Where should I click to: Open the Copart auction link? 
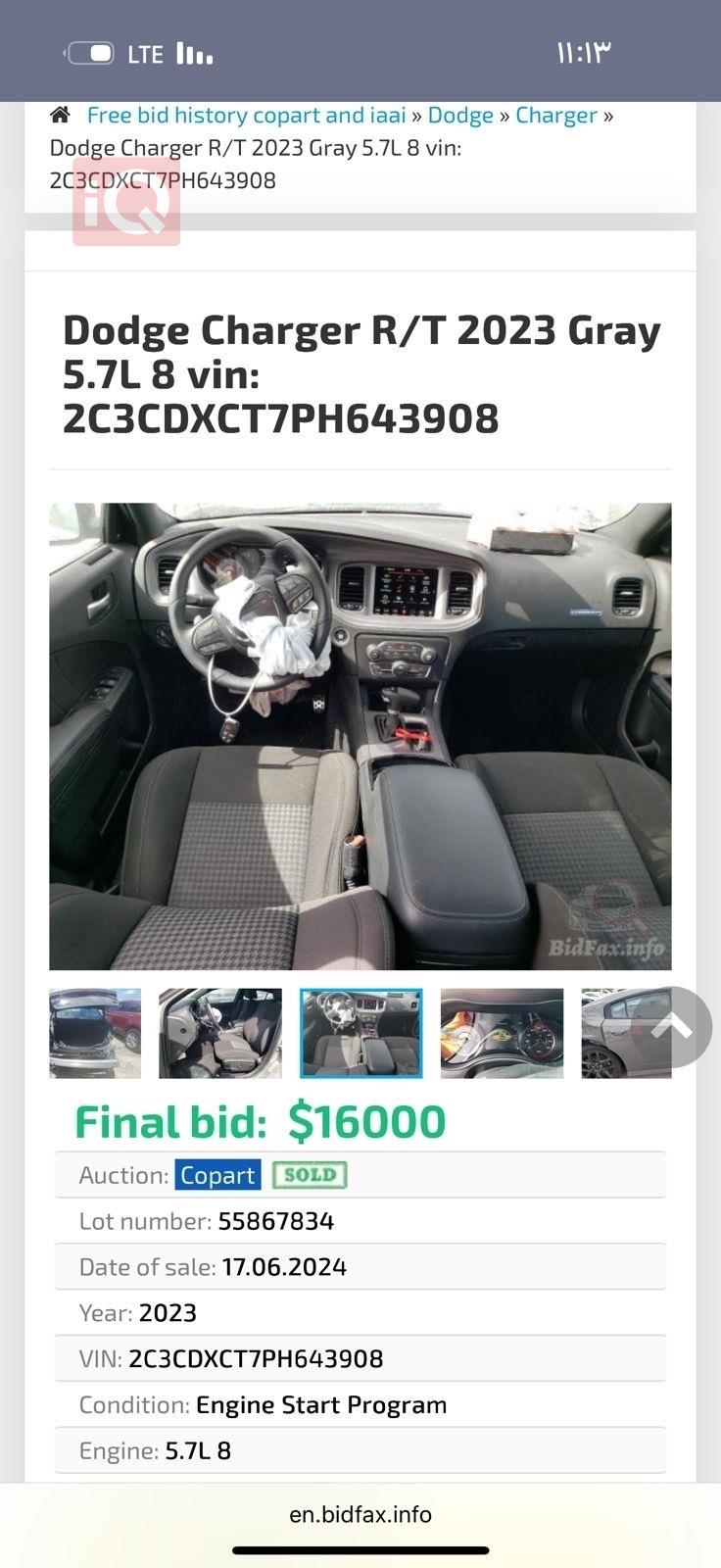point(217,1175)
